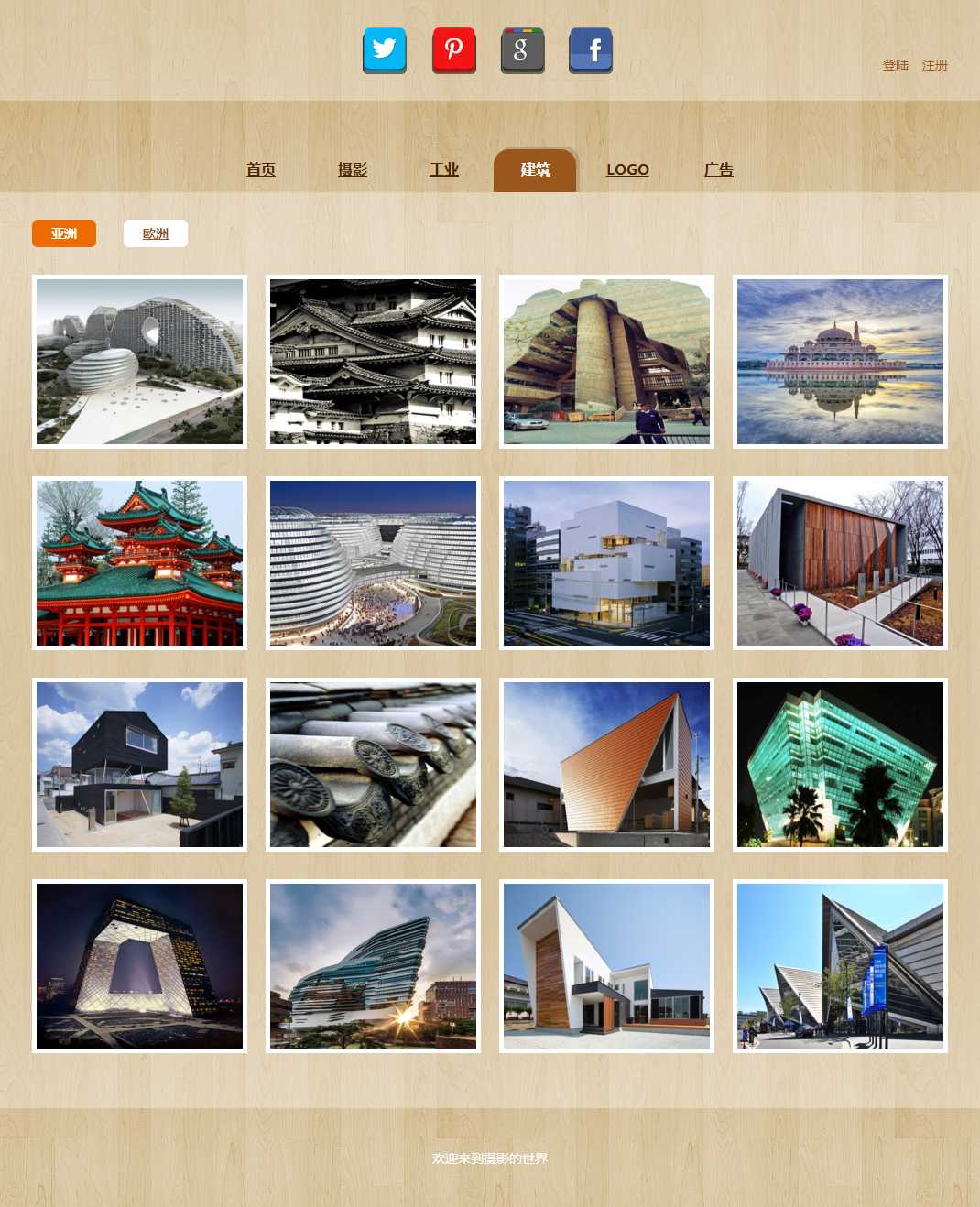Viewport: 980px width, 1207px height.
Task: Tap the 登陆 login link
Action: [x=895, y=65]
